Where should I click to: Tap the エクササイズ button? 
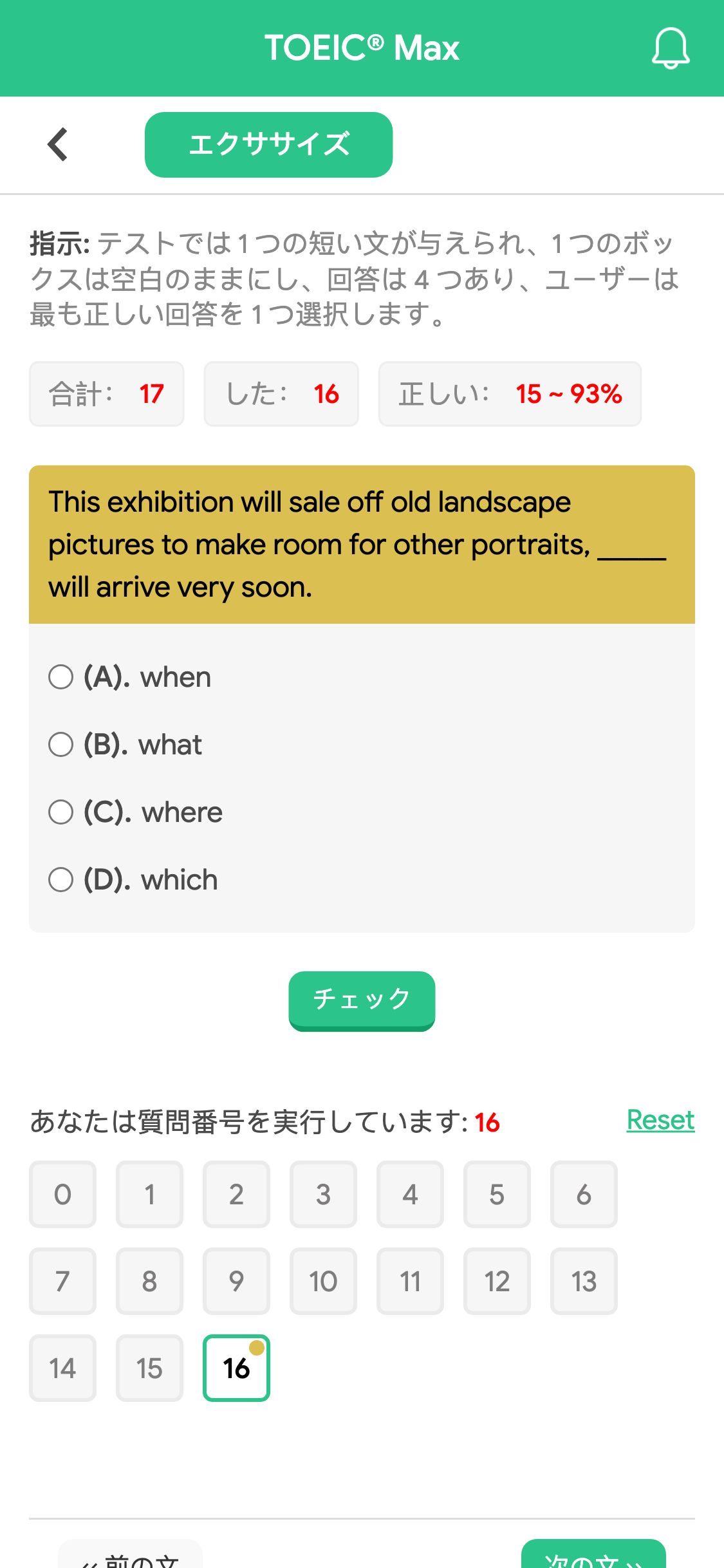[x=268, y=145]
